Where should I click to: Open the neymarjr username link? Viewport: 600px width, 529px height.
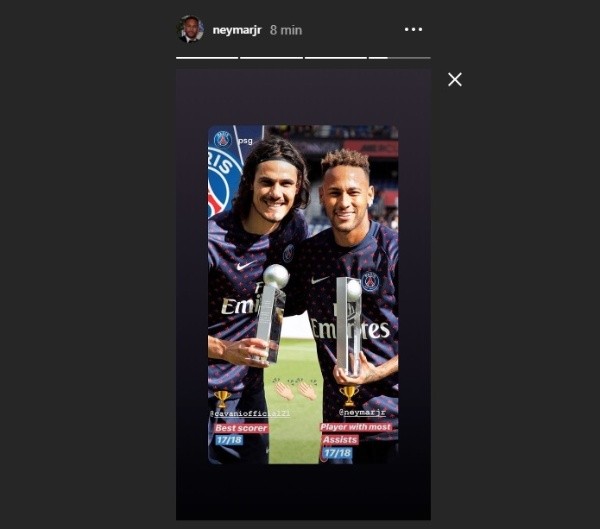[237, 30]
